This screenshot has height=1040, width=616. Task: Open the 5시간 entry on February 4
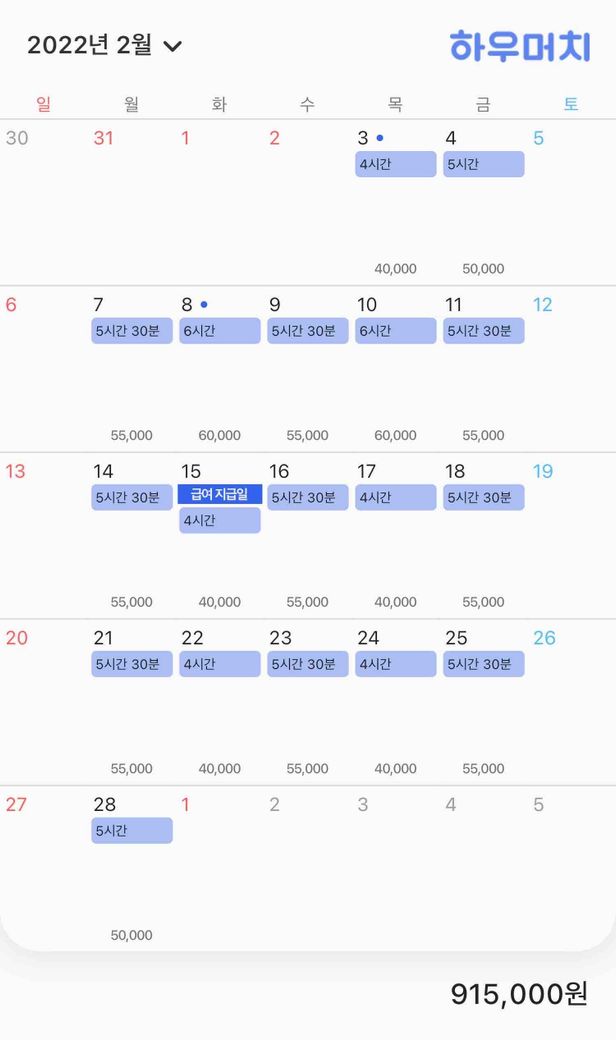483,164
